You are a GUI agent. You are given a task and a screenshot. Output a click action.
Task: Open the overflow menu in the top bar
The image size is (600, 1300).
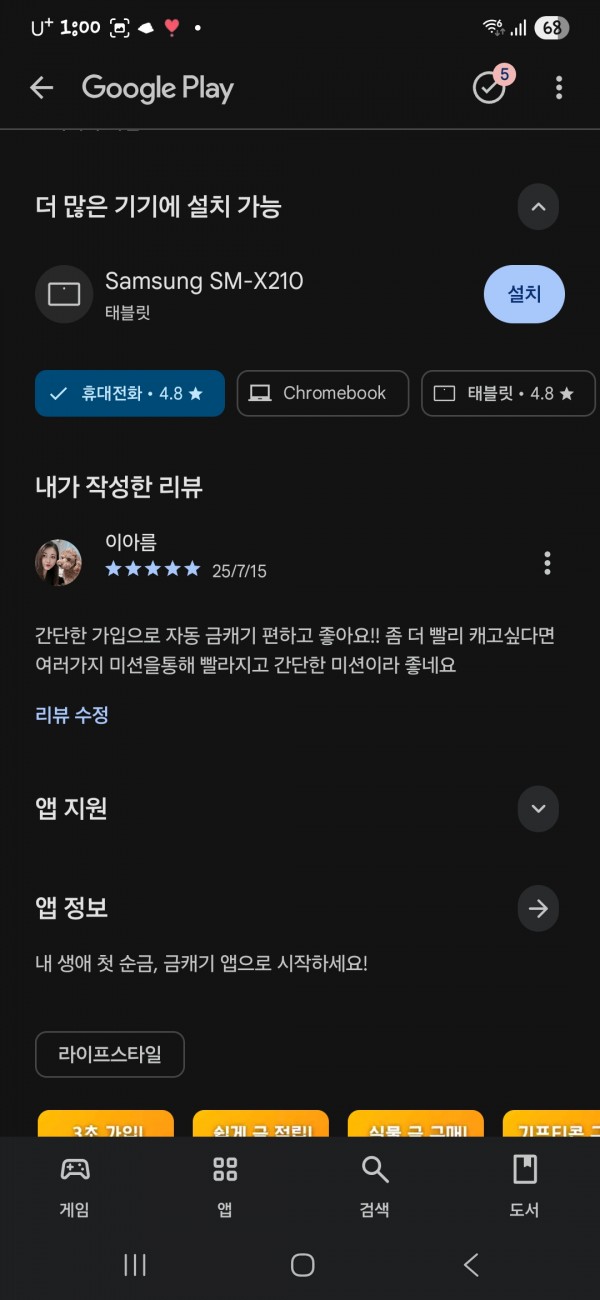[x=559, y=88]
